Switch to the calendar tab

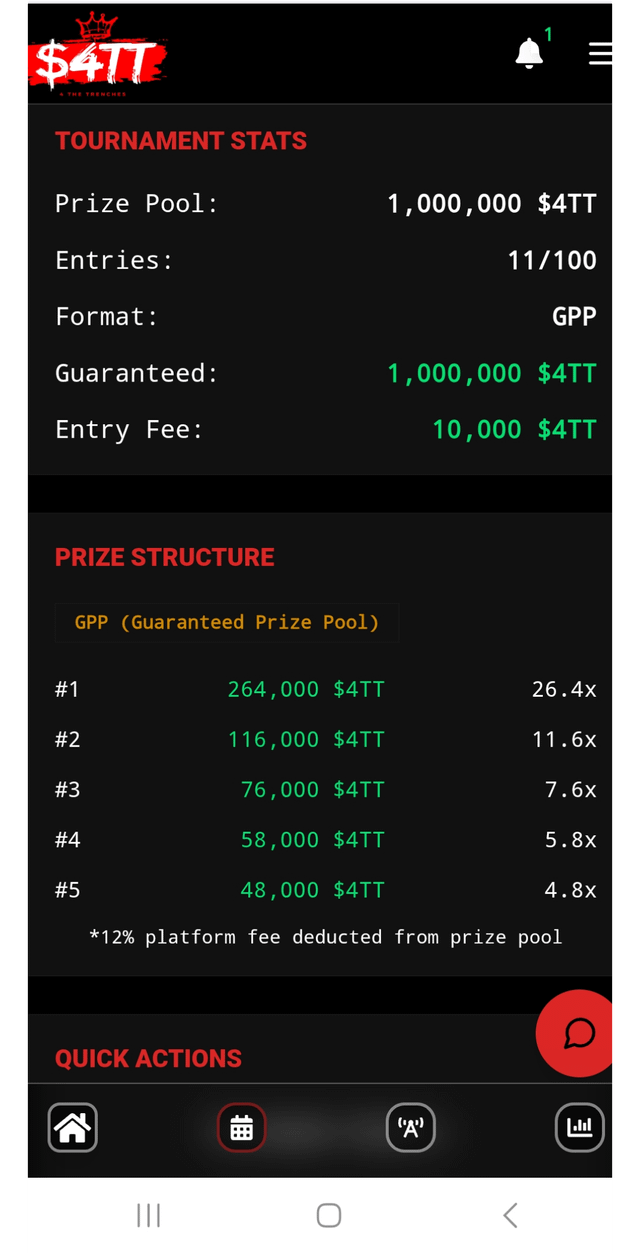pyautogui.click(x=241, y=1128)
